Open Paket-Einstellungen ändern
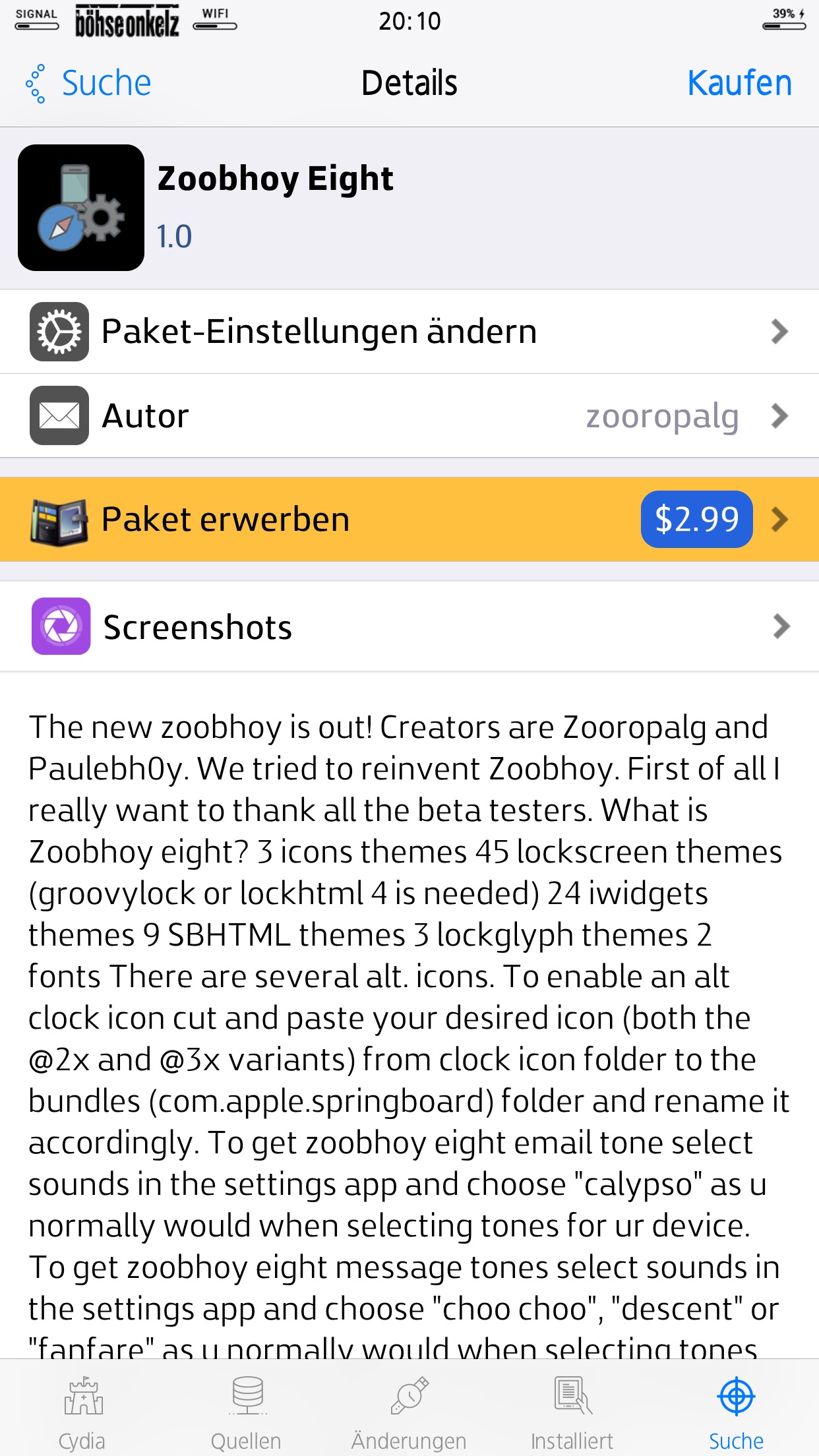This screenshot has height=1456, width=819. coord(409,332)
